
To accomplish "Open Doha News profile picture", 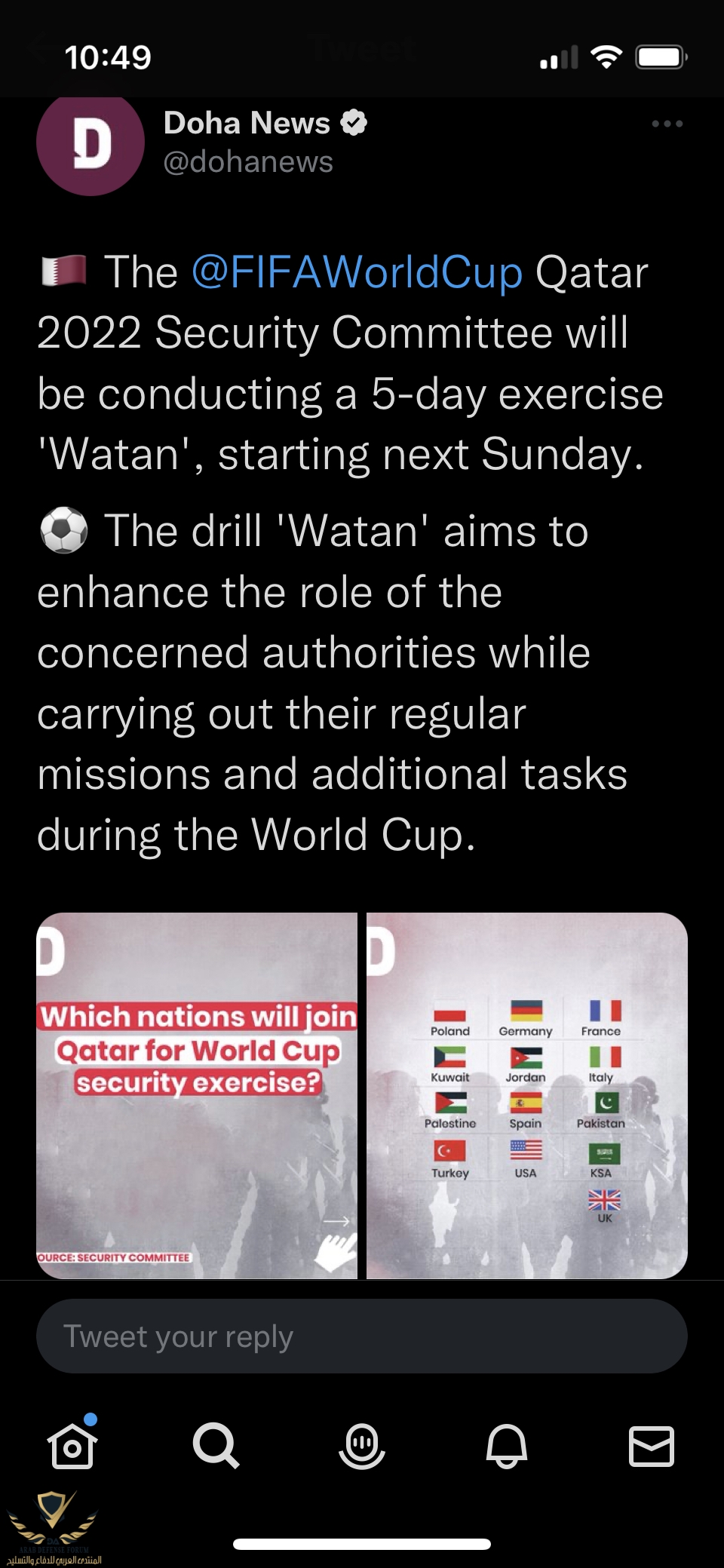I will tap(90, 143).
